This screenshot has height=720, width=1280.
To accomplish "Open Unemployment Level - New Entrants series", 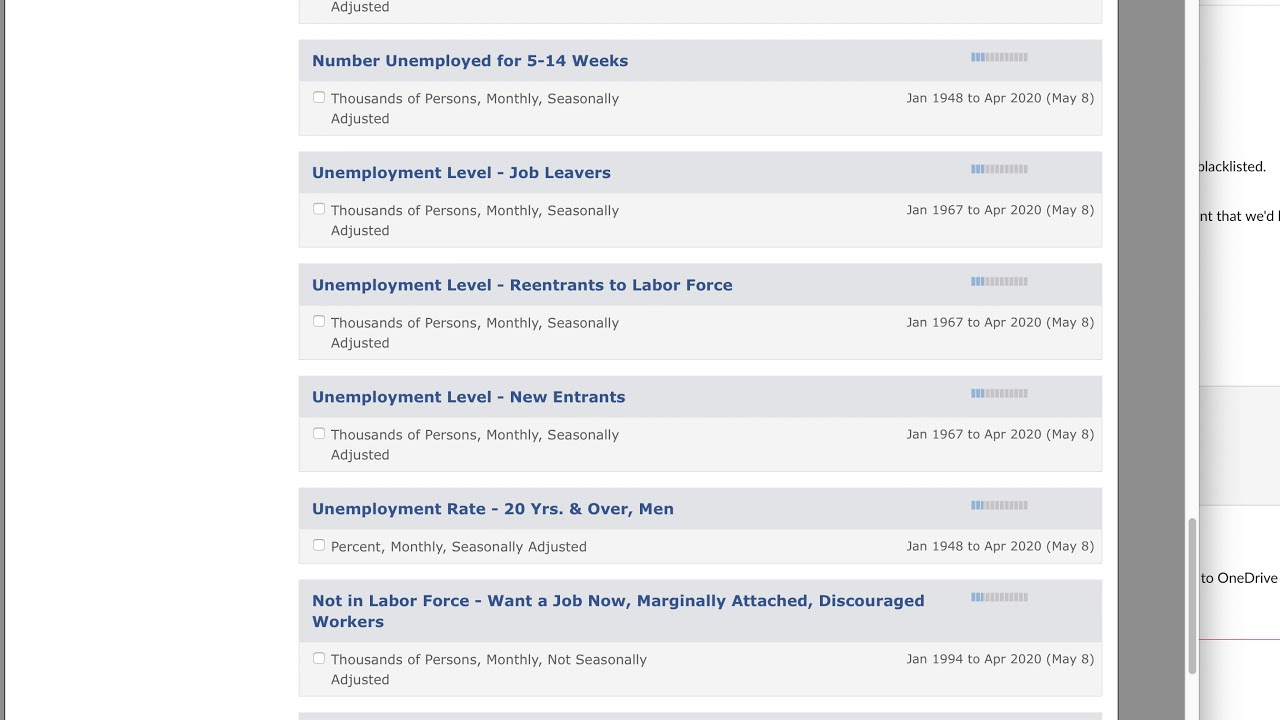I will (x=468, y=397).
